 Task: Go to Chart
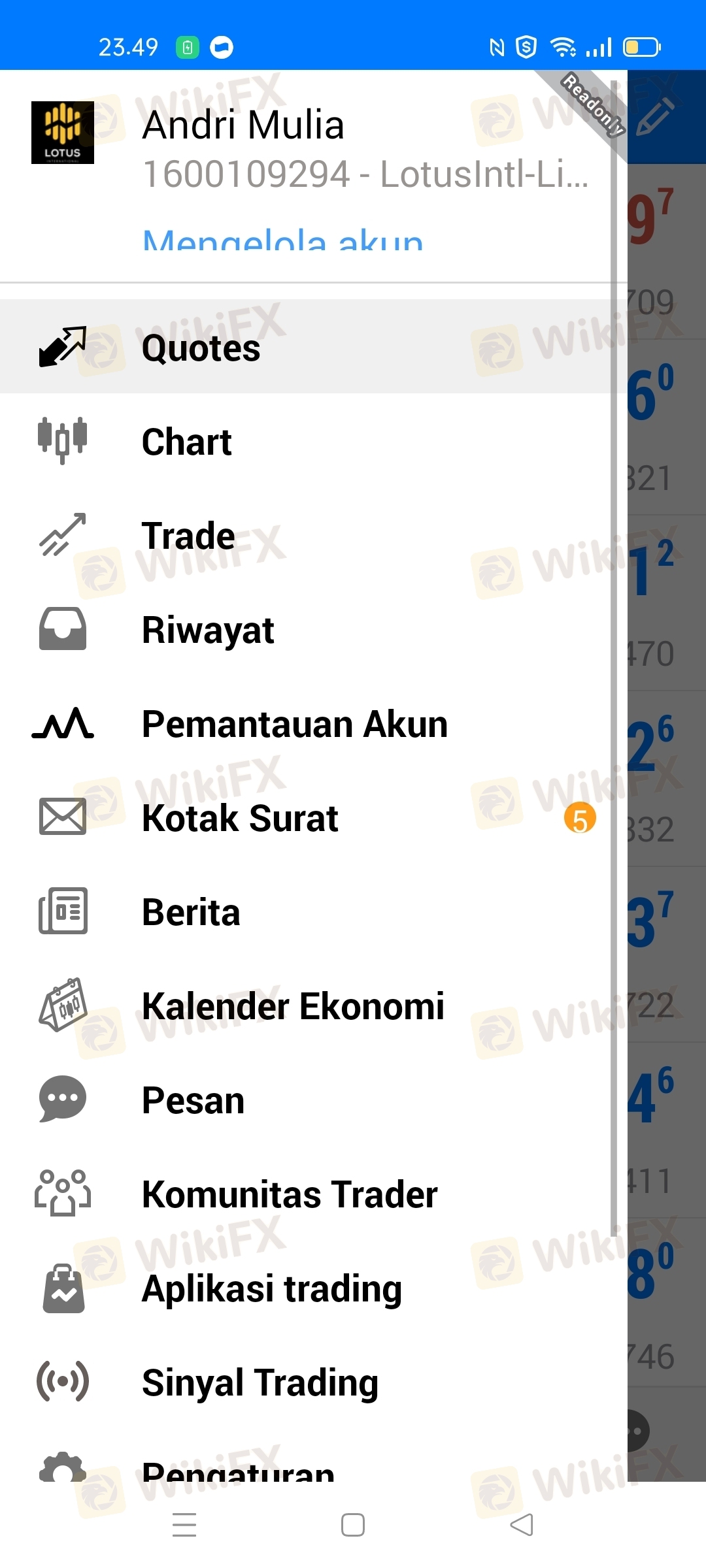187,442
